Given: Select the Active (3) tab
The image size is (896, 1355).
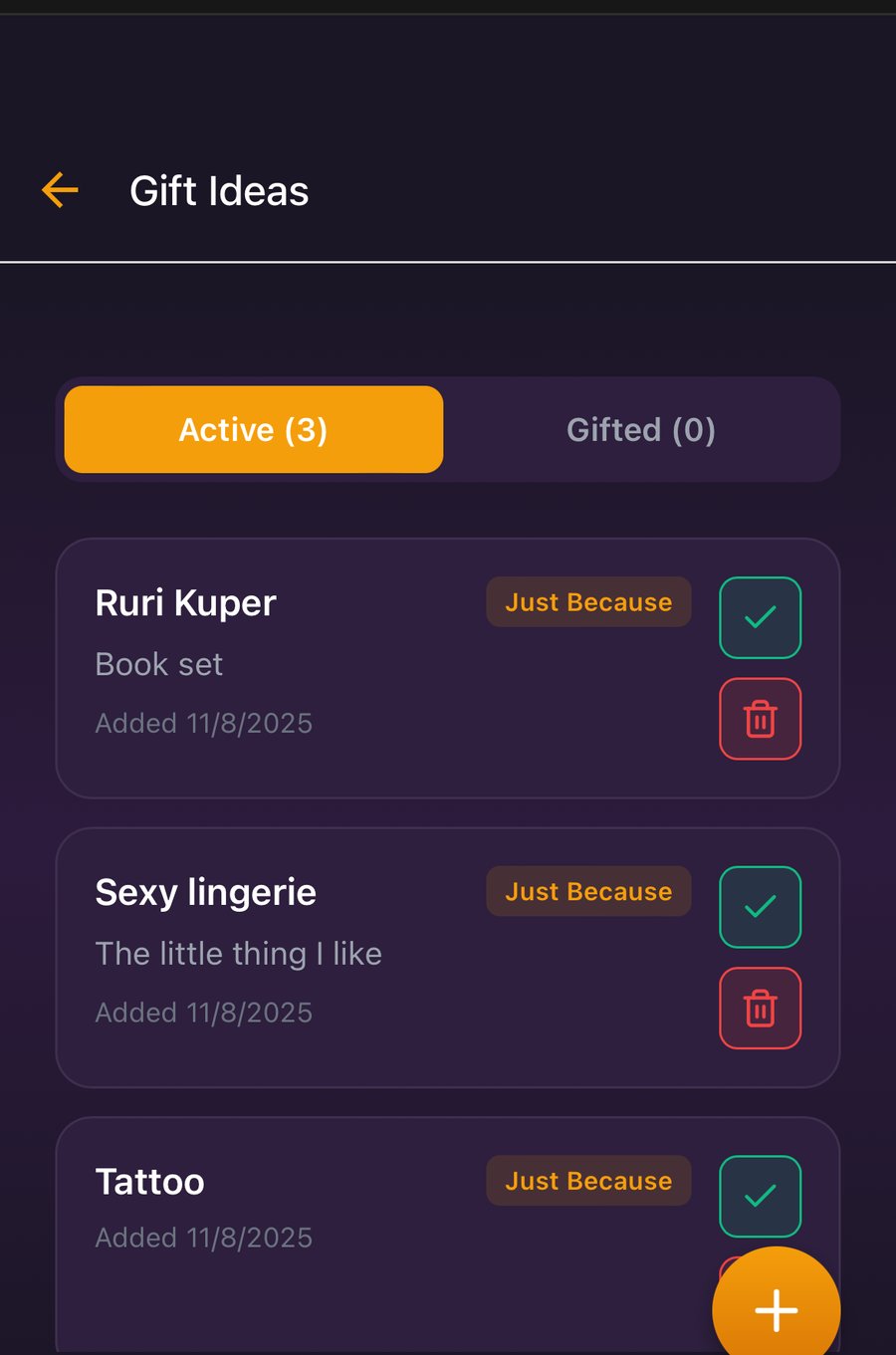Looking at the screenshot, I should (x=252, y=429).
